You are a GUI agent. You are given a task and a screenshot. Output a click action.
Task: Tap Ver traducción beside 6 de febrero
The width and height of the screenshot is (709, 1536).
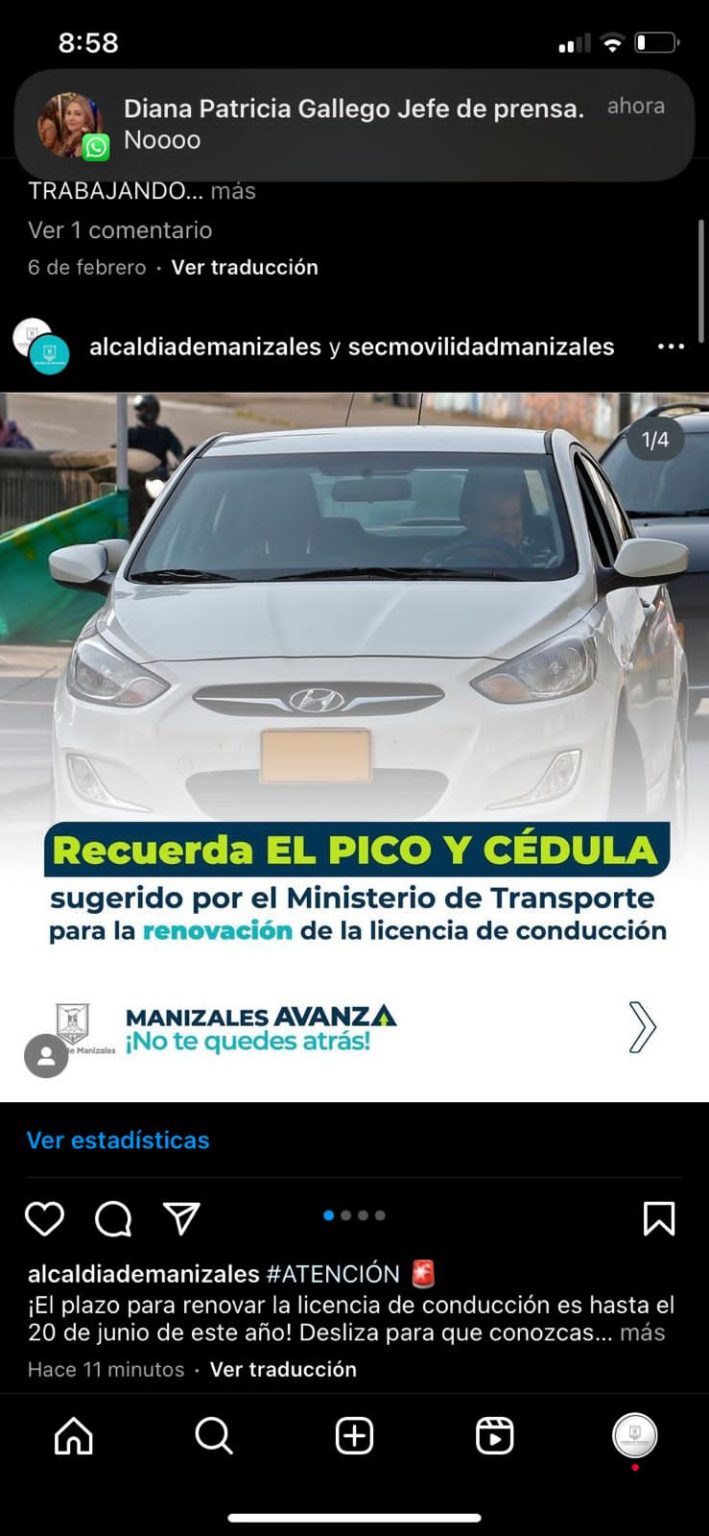(245, 267)
